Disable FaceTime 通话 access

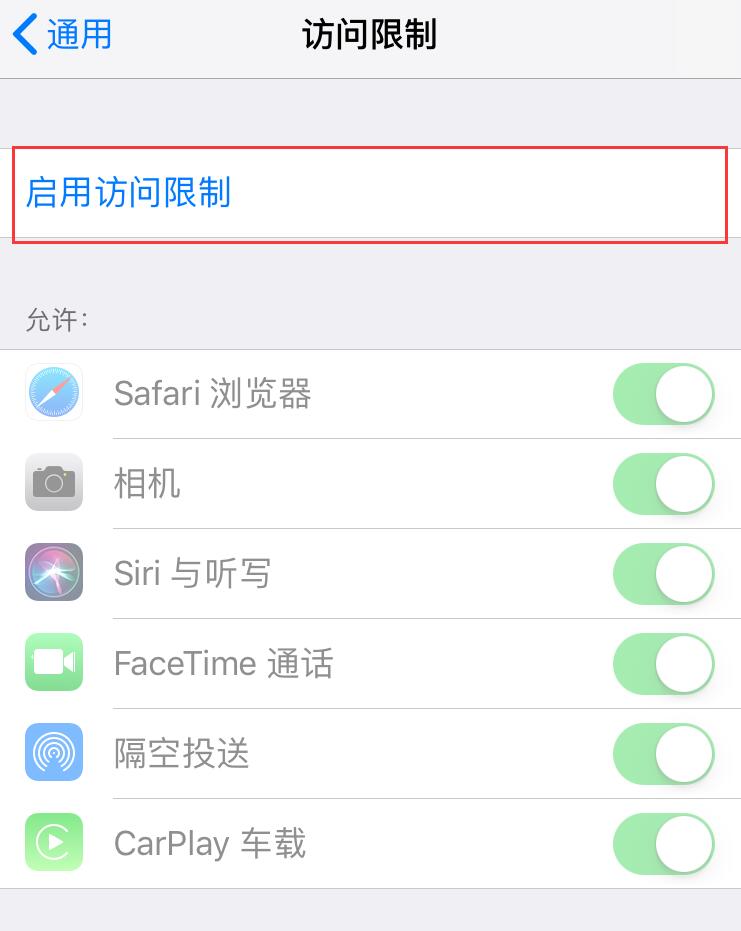(663, 664)
